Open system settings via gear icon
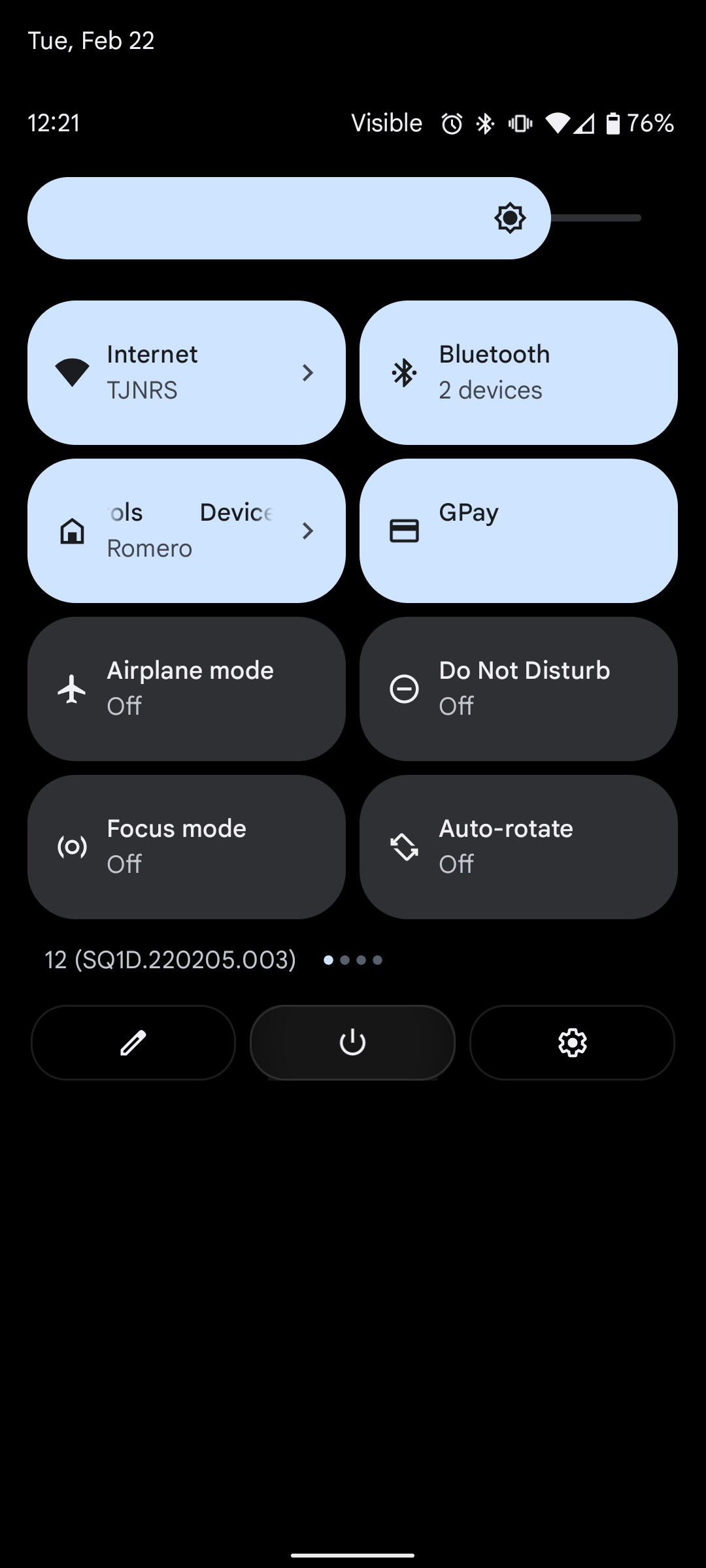 click(x=572, y=1042)
